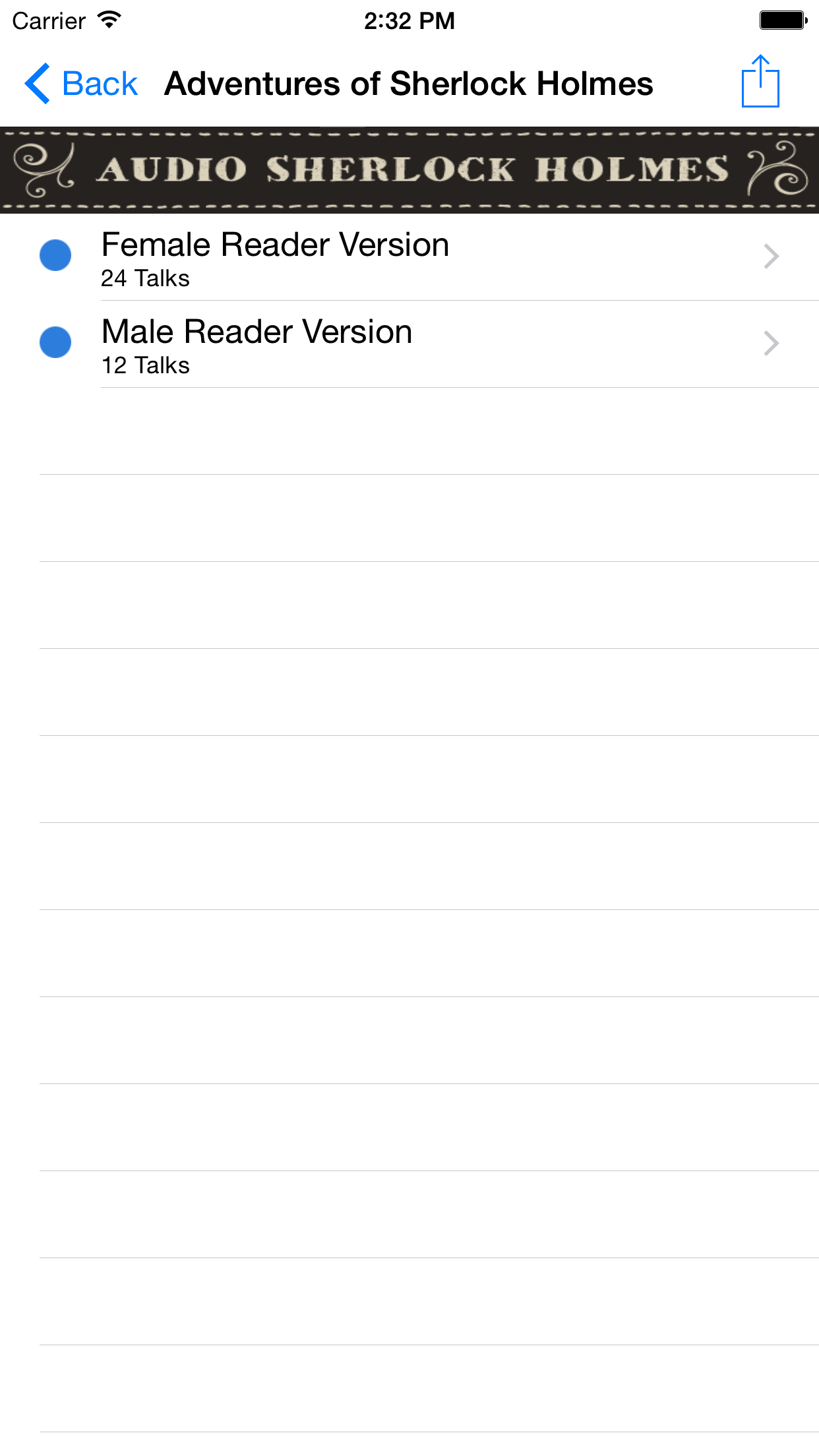Screen dimensions: 819x1456
Task: Tap the Wi-Fi signal icon
Action: point(107,20)
